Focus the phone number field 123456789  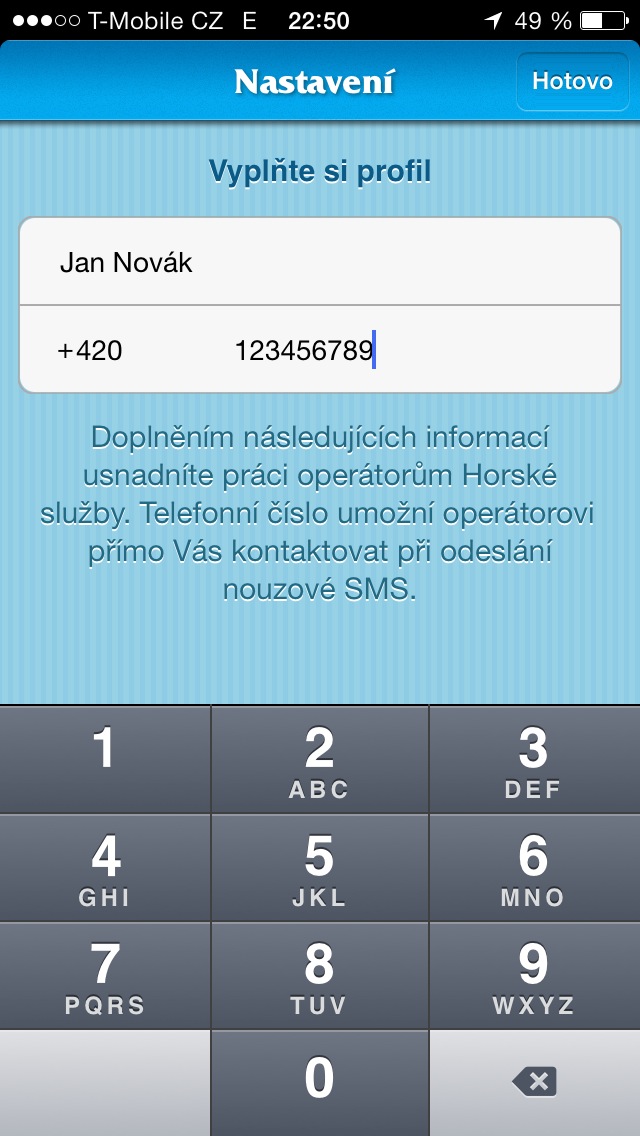tap(400, 351)
